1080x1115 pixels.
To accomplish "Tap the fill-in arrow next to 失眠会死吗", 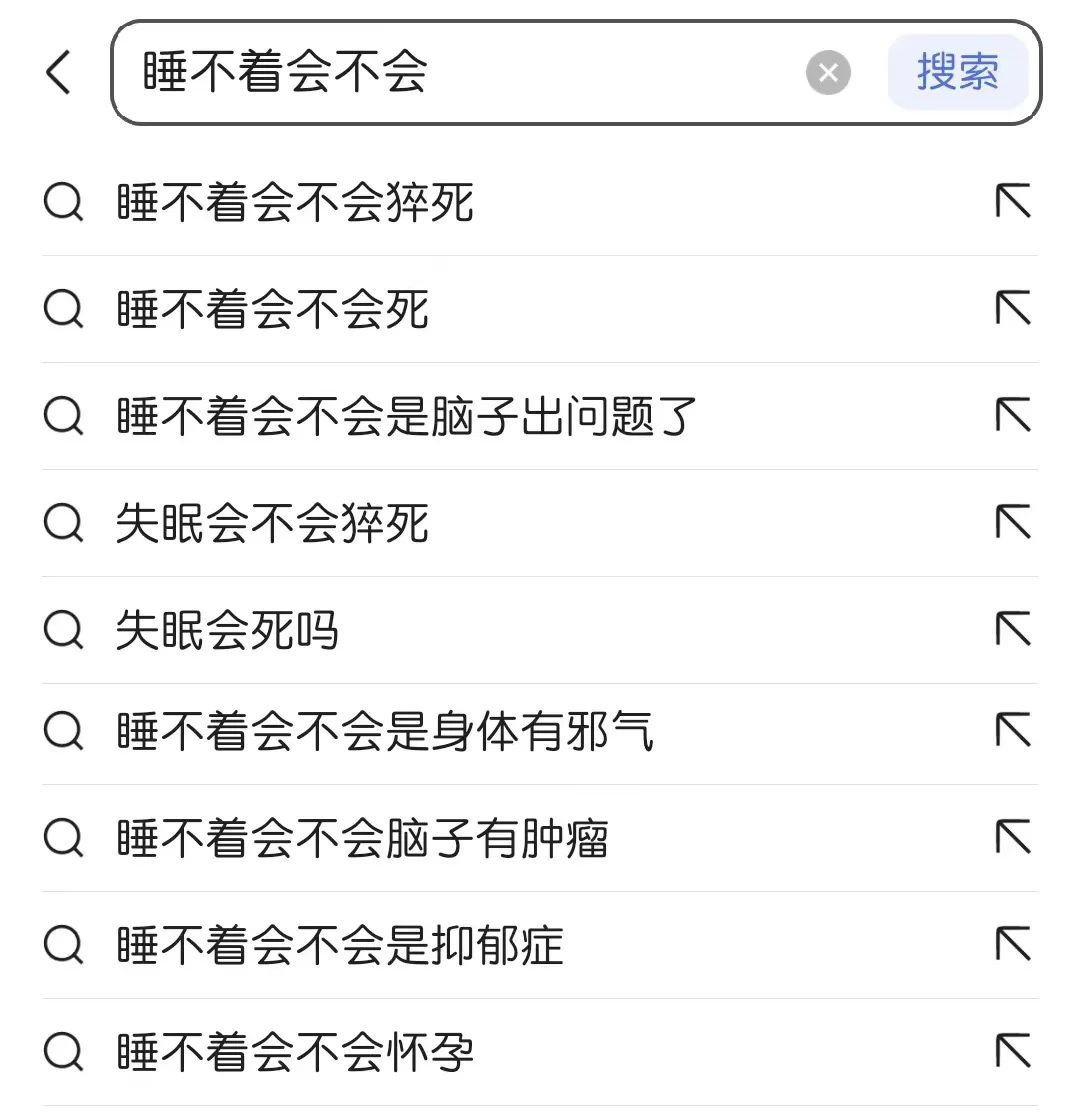I will click(1012, 630).
